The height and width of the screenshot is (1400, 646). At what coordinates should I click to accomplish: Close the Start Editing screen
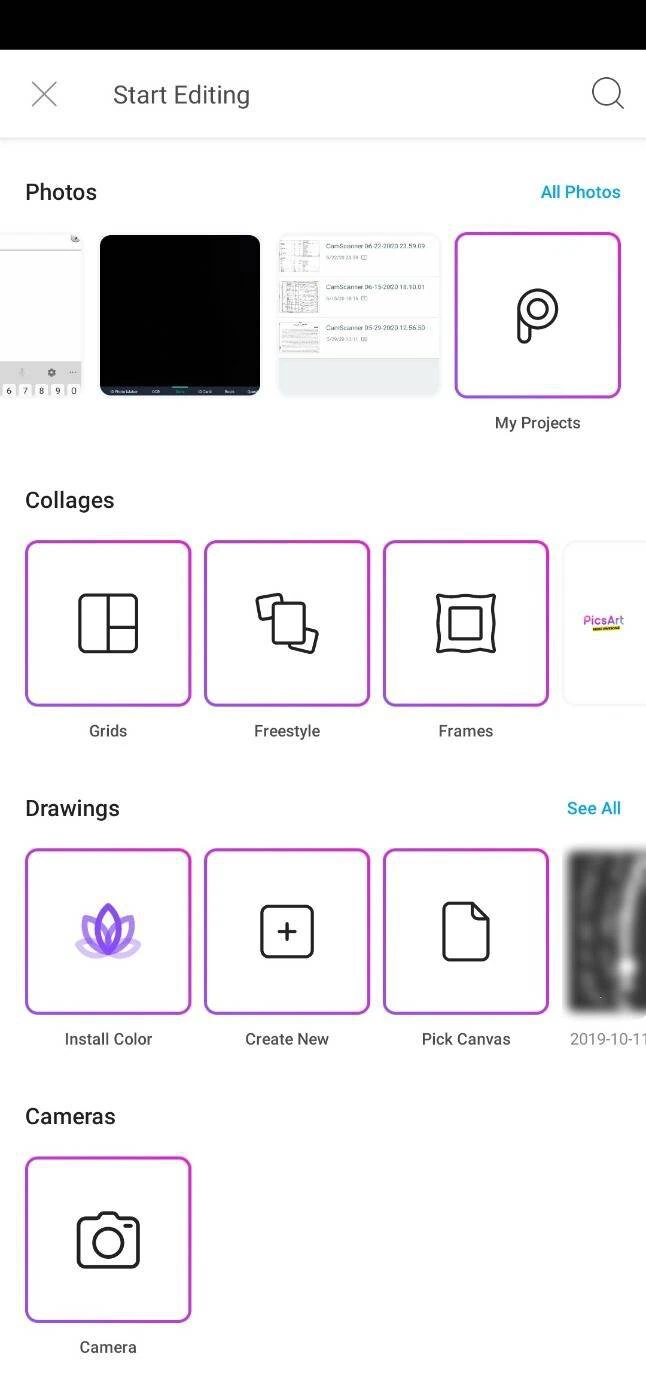tap(44, 95)
